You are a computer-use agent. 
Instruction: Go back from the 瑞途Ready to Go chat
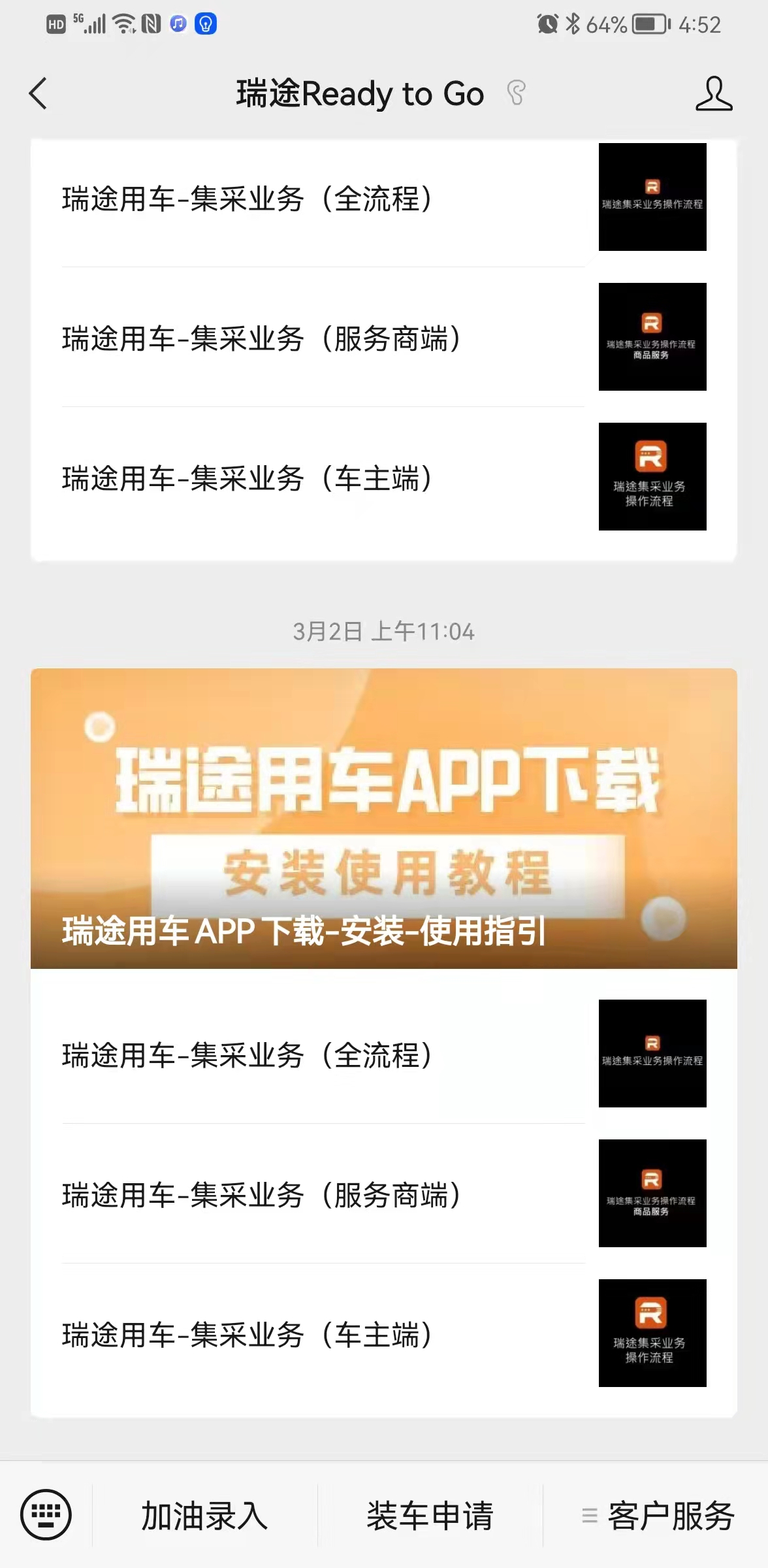[39, 93]
